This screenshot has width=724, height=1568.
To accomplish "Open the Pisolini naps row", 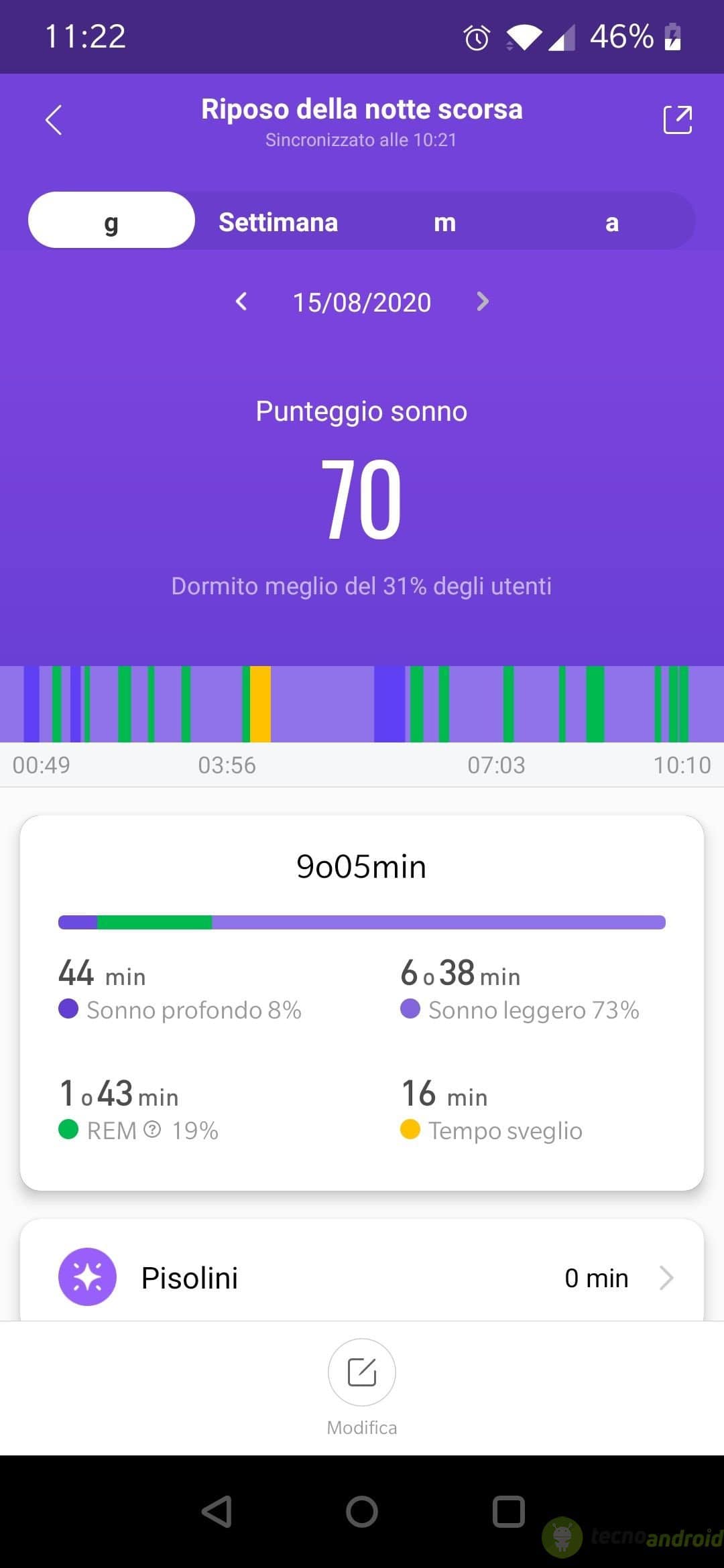I will [362, 1277].
